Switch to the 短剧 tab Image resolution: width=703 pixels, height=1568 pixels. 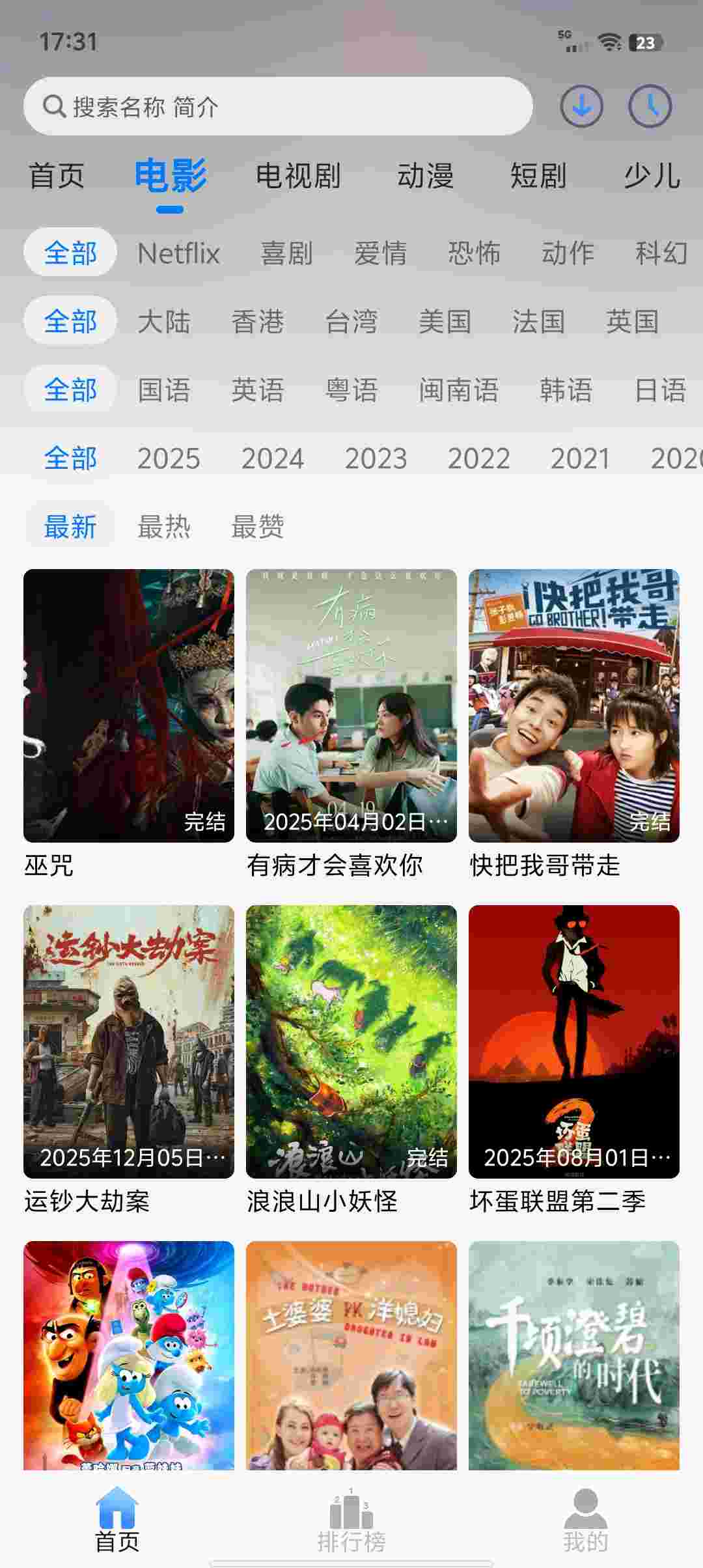click(538, 176)
